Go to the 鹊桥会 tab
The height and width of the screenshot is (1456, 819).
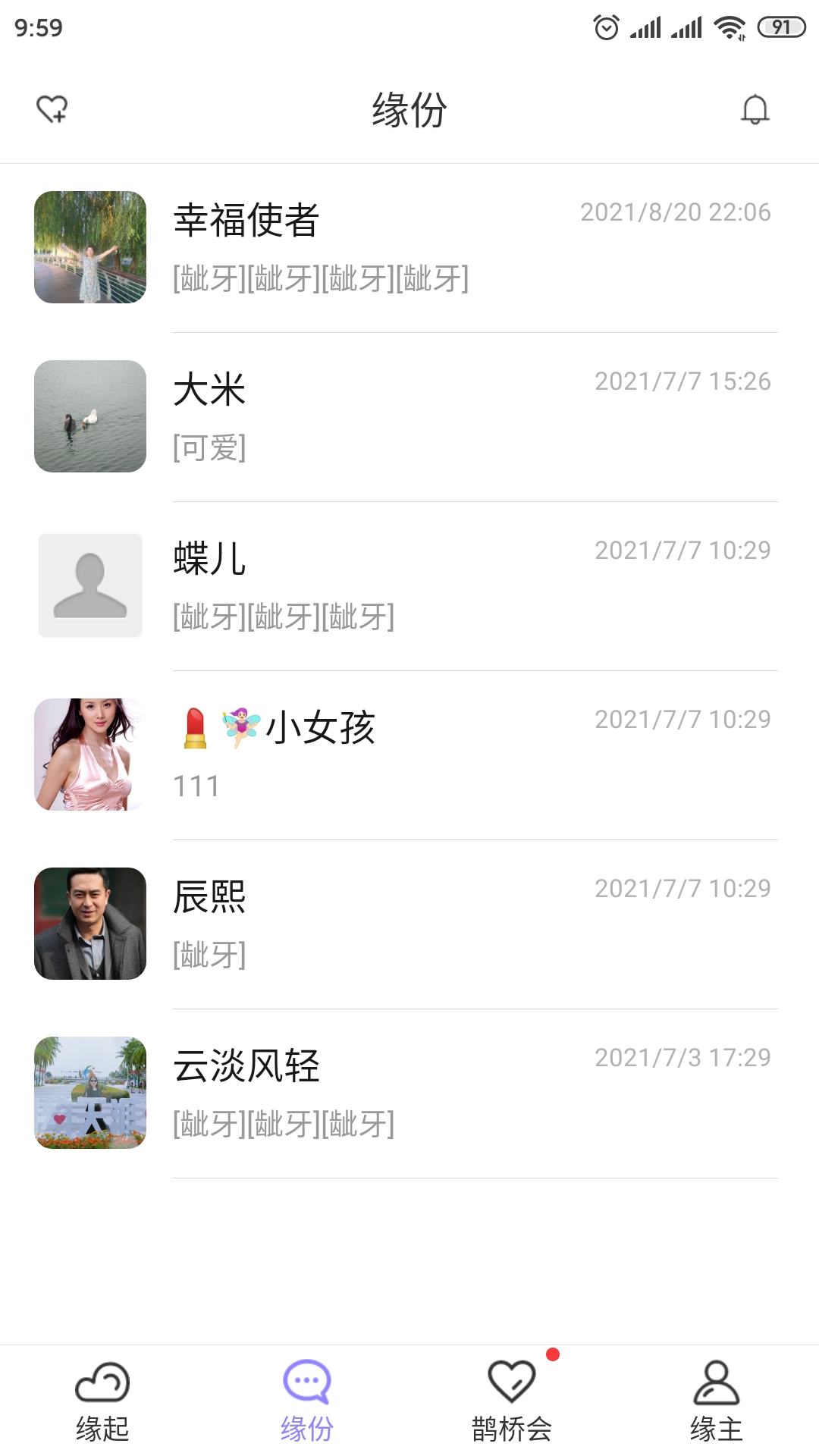tap(512, 1401)
